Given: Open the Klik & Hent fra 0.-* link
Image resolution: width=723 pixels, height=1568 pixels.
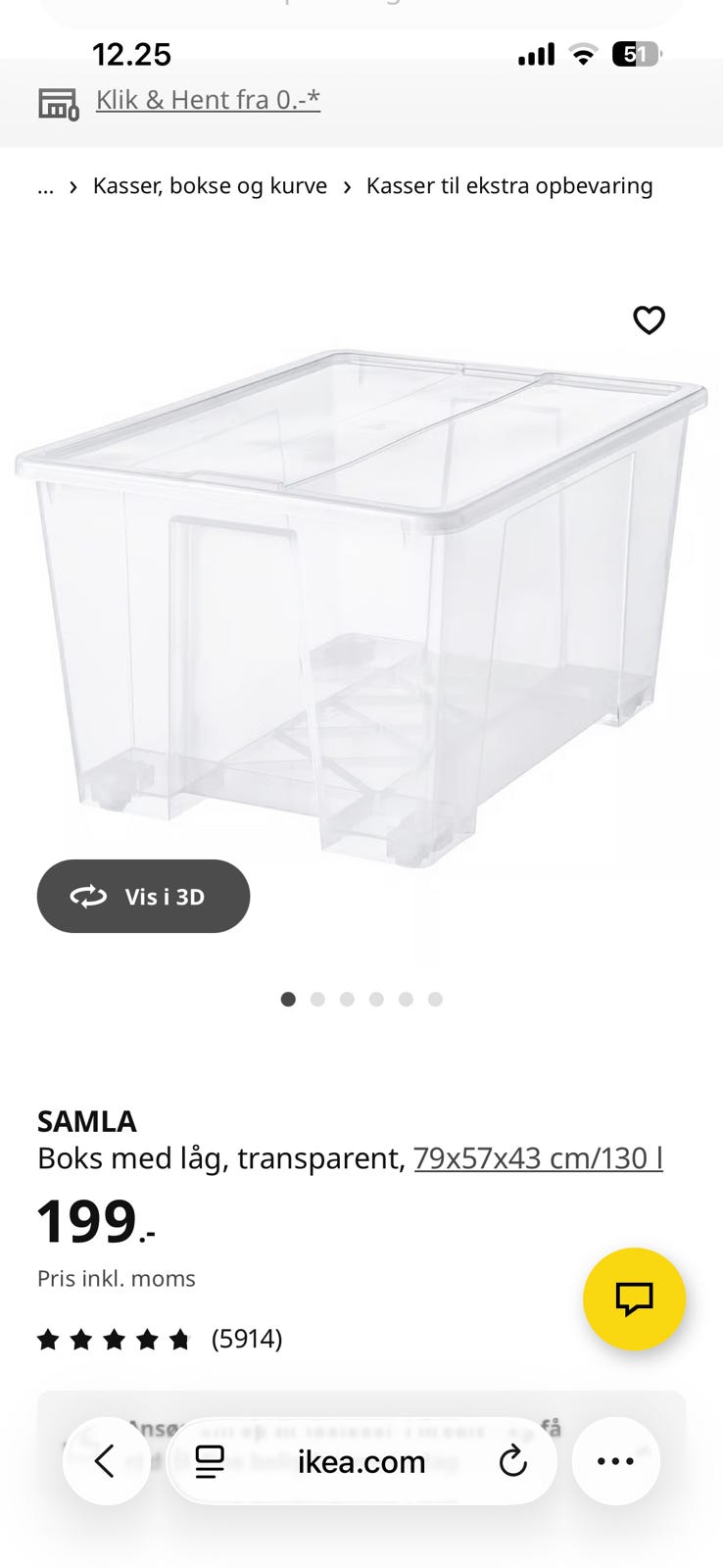Looking at the screenshot, I should pyautogui.click(x=208, y=100).
